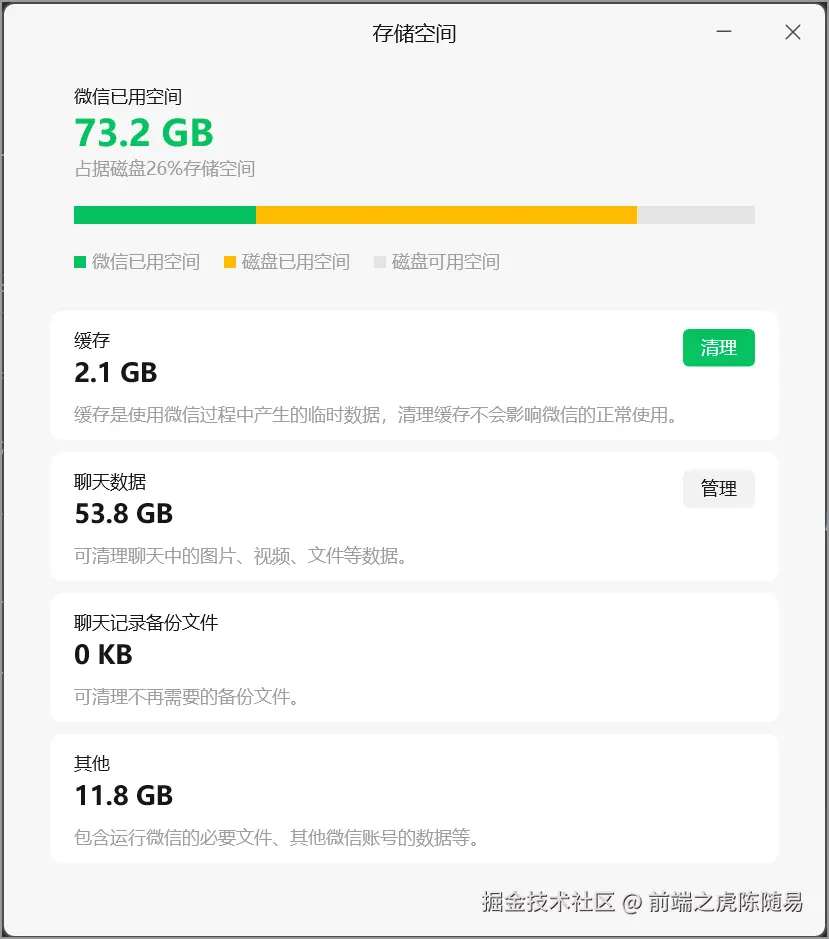Viewport: 829px width, 939px height.
Task: Click the 其他 storage category label
Action: tap(92, 763)
